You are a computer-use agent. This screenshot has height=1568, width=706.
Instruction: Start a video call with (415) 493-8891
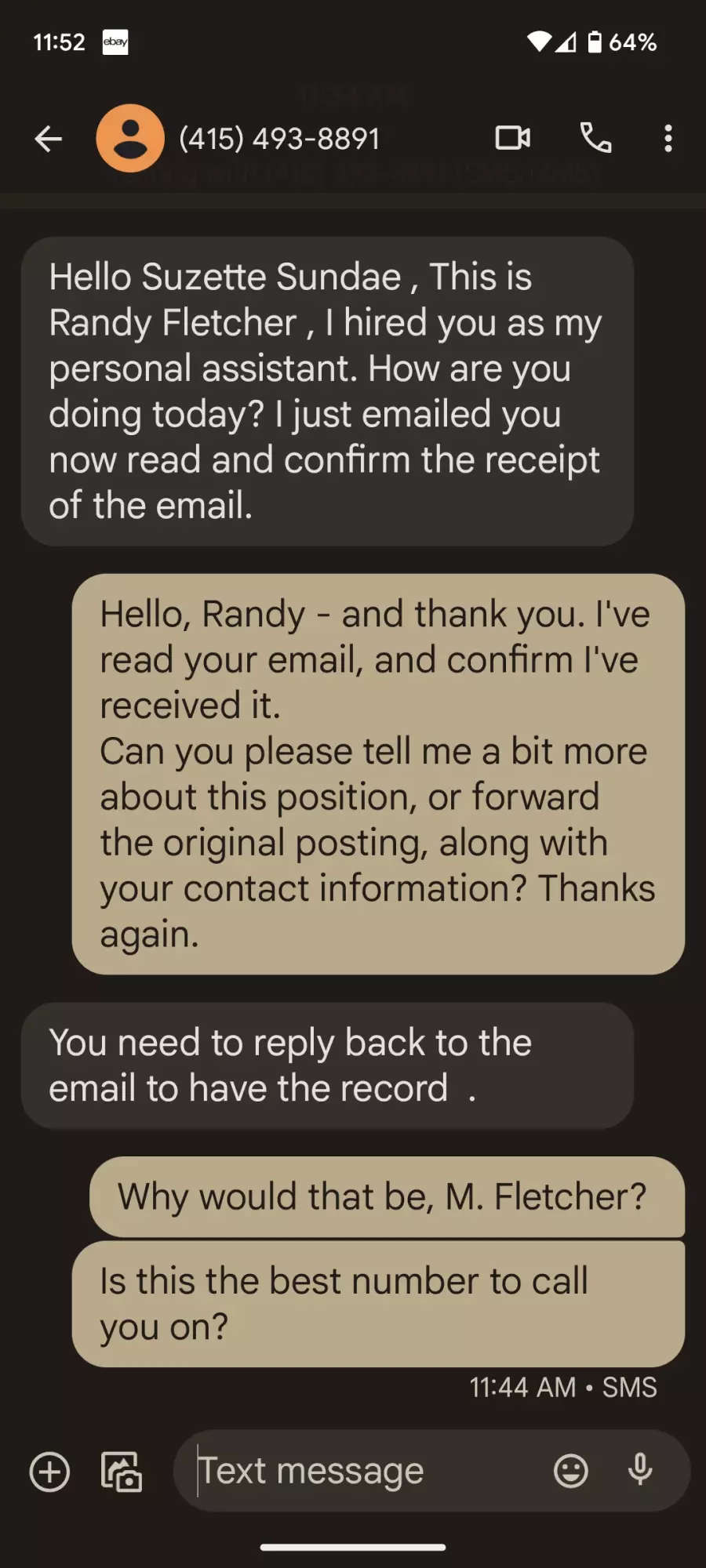click(513, 138)
